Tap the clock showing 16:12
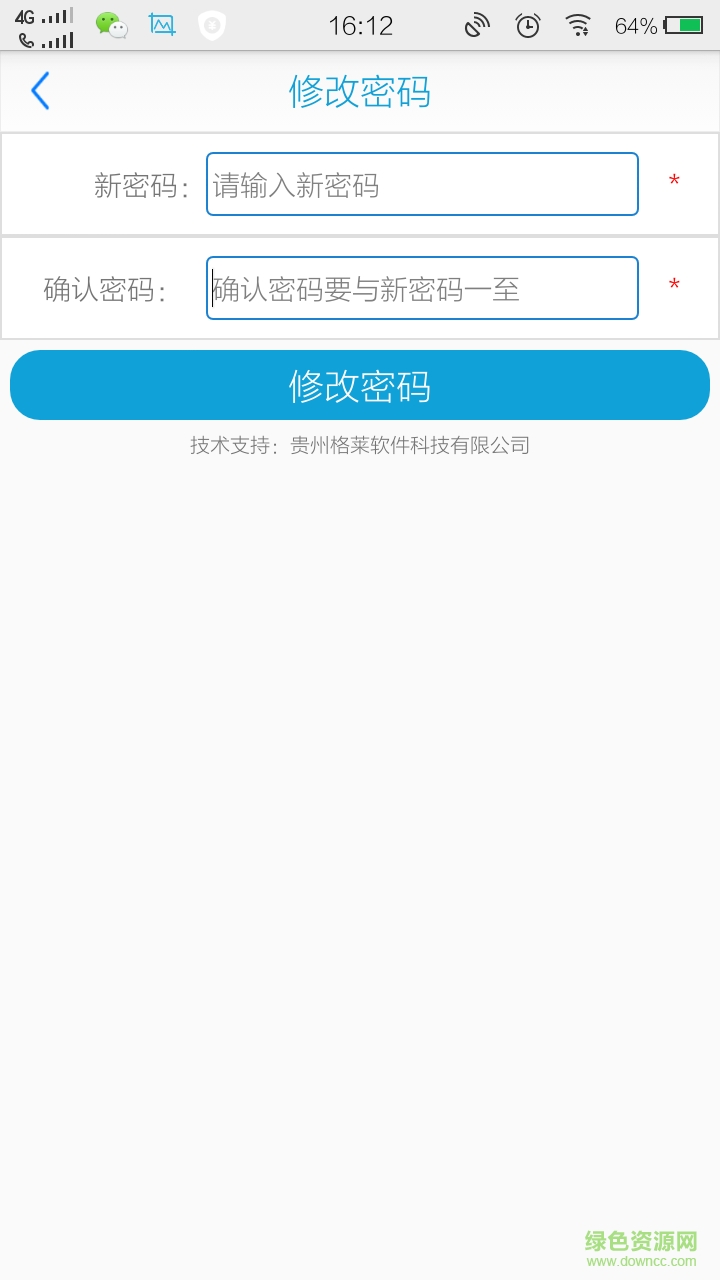This screenshot has height=1280, width=720. tap(362, 25)
